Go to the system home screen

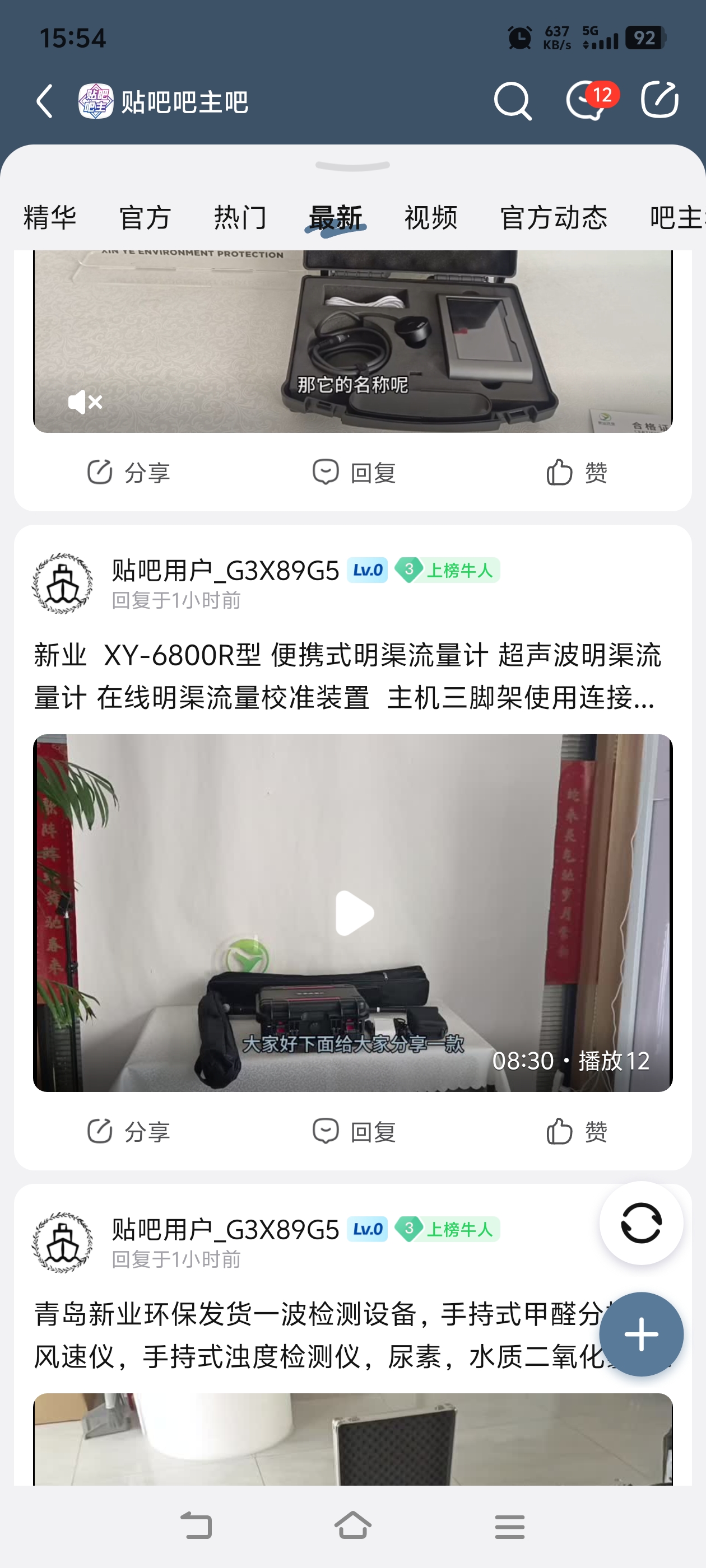coord(352,1526)
